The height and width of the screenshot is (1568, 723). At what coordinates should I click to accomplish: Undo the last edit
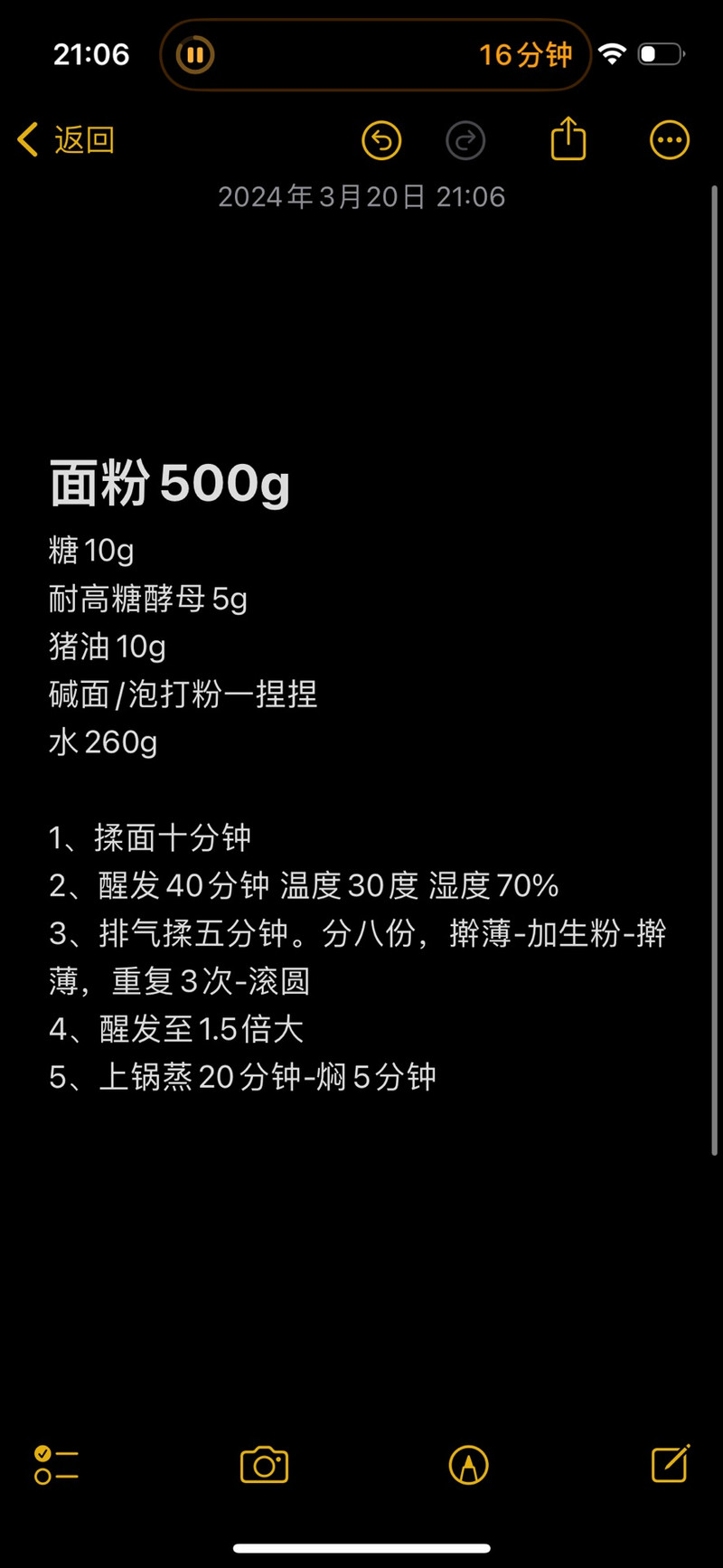coord(381,140)
